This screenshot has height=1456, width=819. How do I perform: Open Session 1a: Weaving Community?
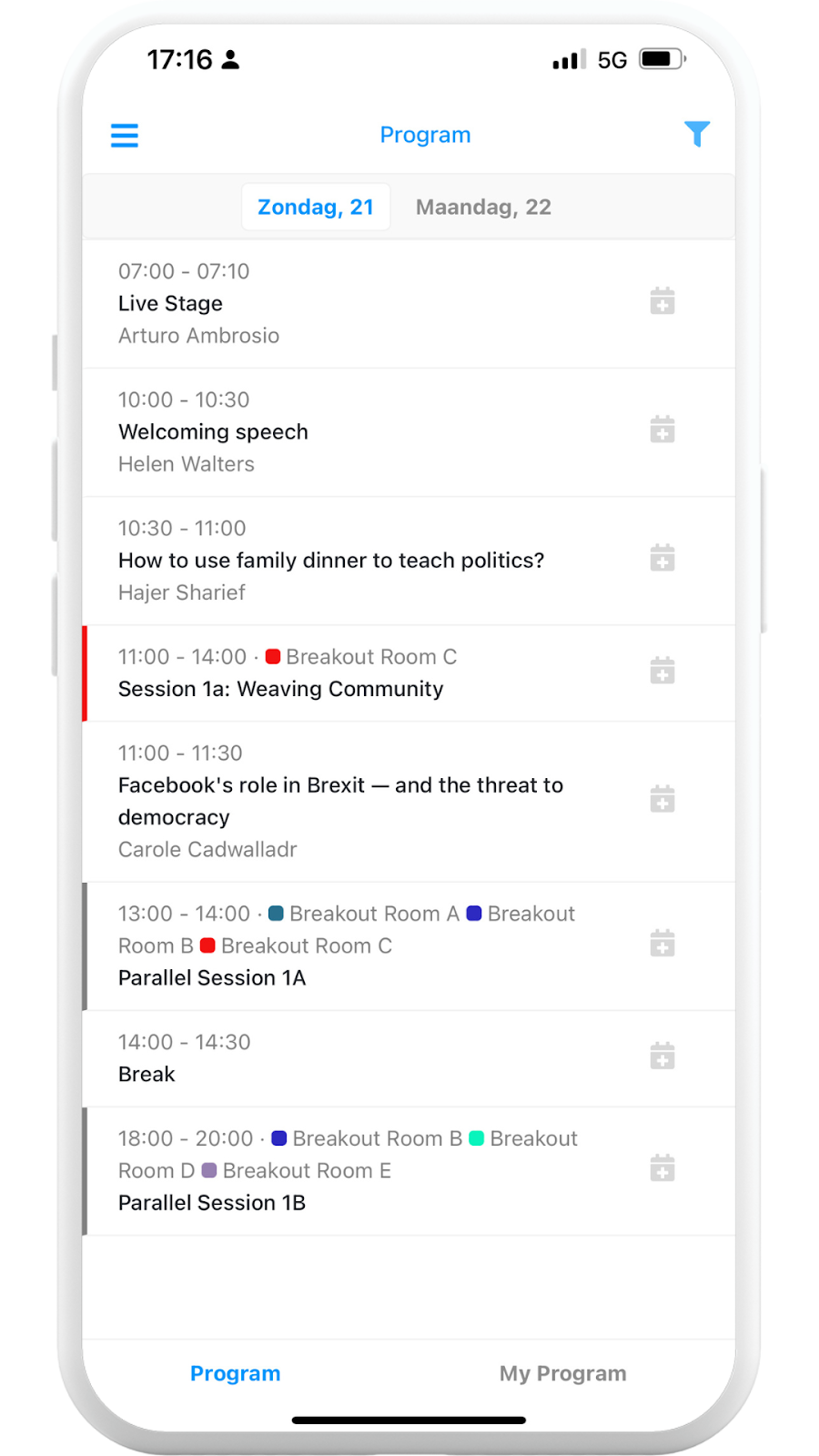[281, 689]
